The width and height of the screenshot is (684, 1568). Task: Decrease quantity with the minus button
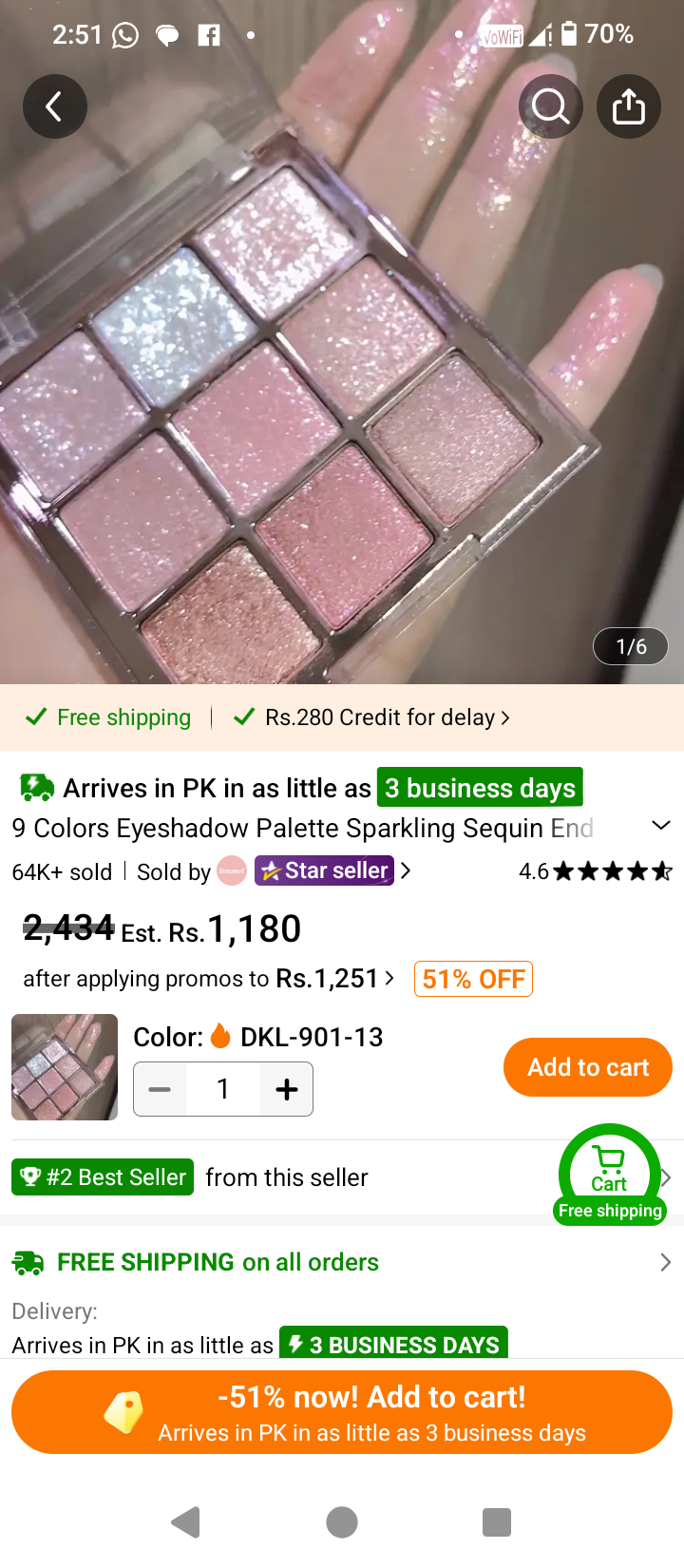pyautogui.click(x=160, y=1089)
